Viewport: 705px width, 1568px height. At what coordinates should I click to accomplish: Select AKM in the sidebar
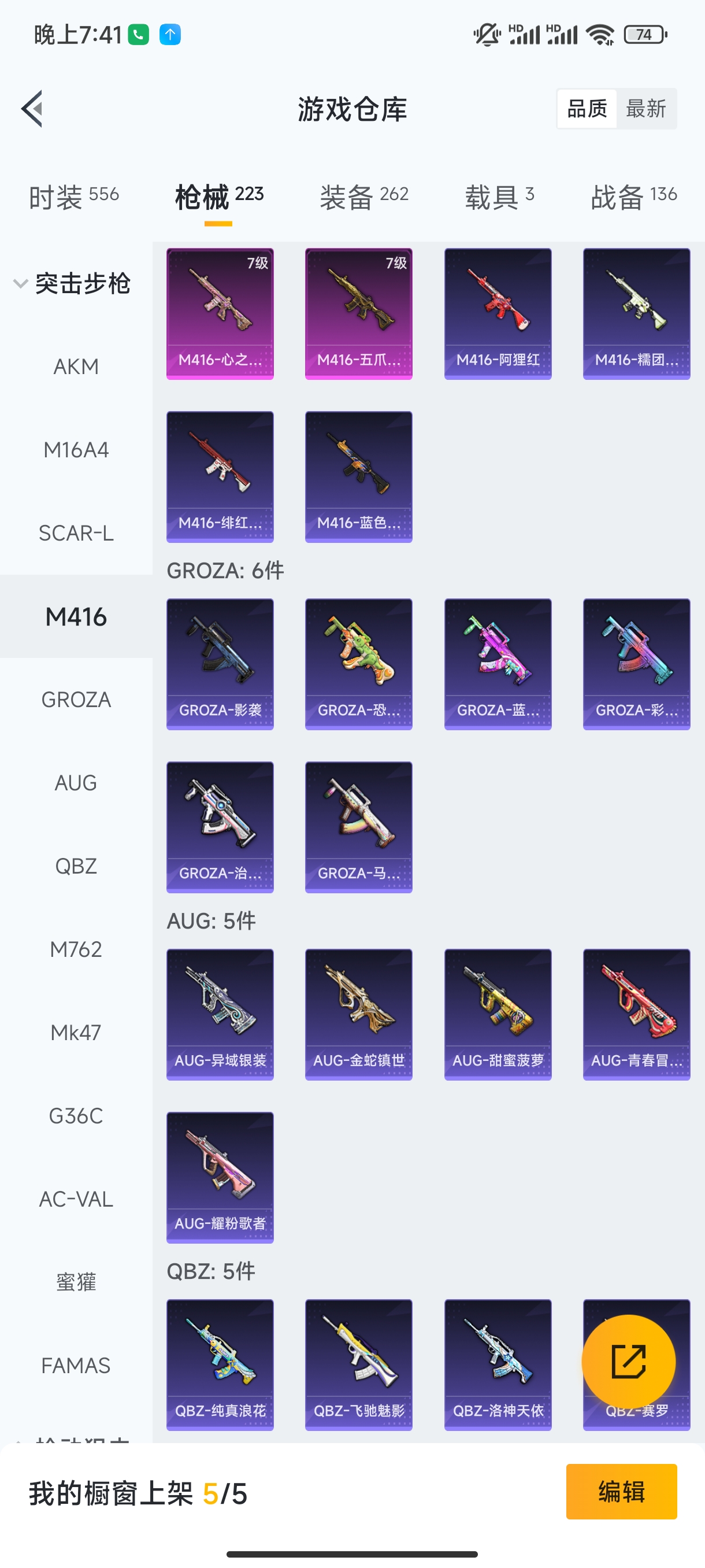76,367
